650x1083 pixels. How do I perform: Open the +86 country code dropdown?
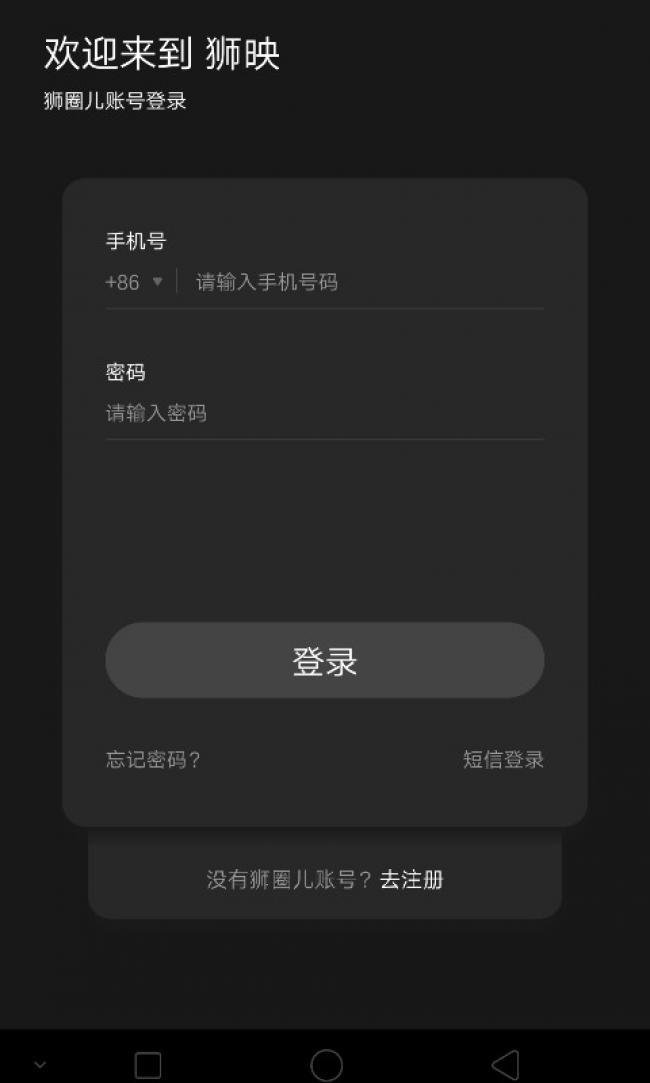pyautogui.click(x=133, y=282)
